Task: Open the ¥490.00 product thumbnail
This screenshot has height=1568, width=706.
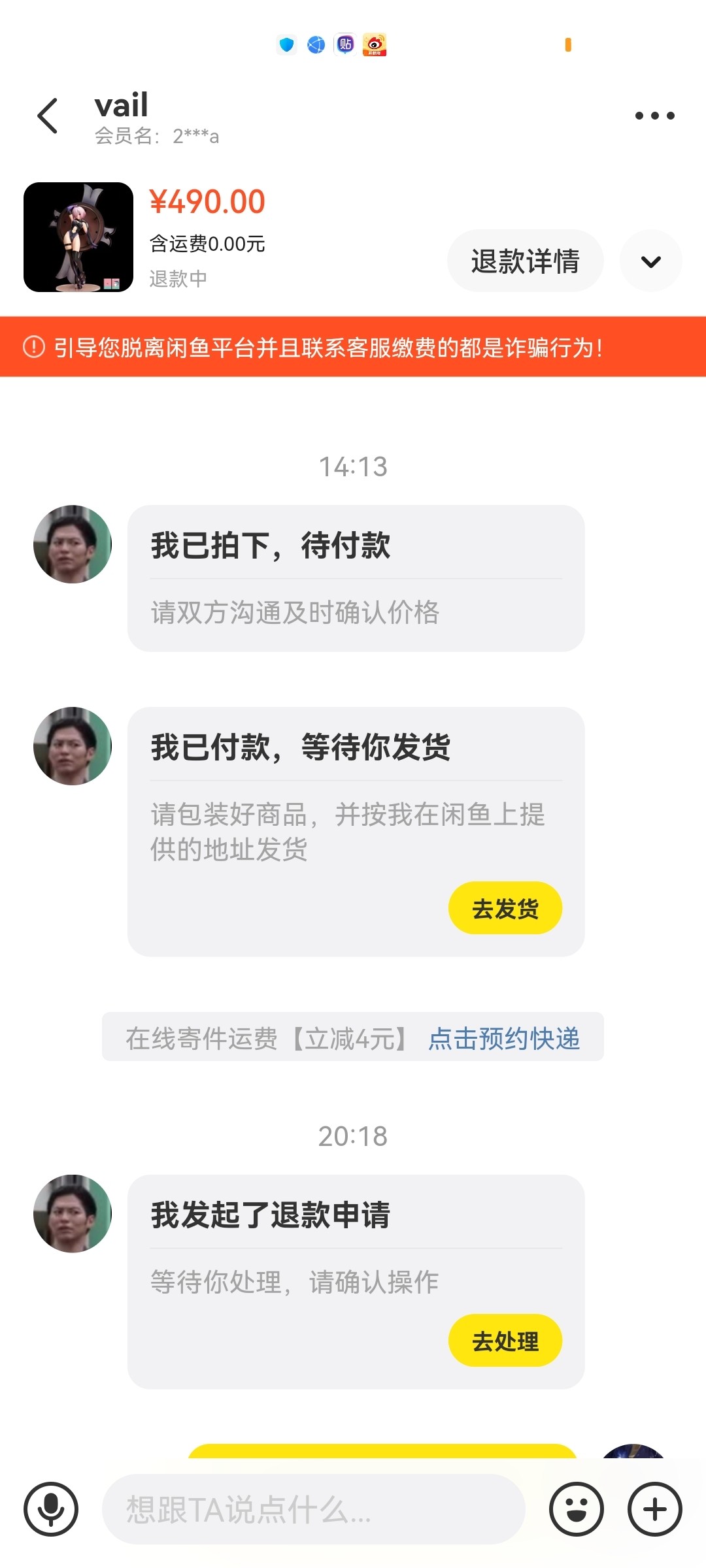Action: (x=78, y=237)
